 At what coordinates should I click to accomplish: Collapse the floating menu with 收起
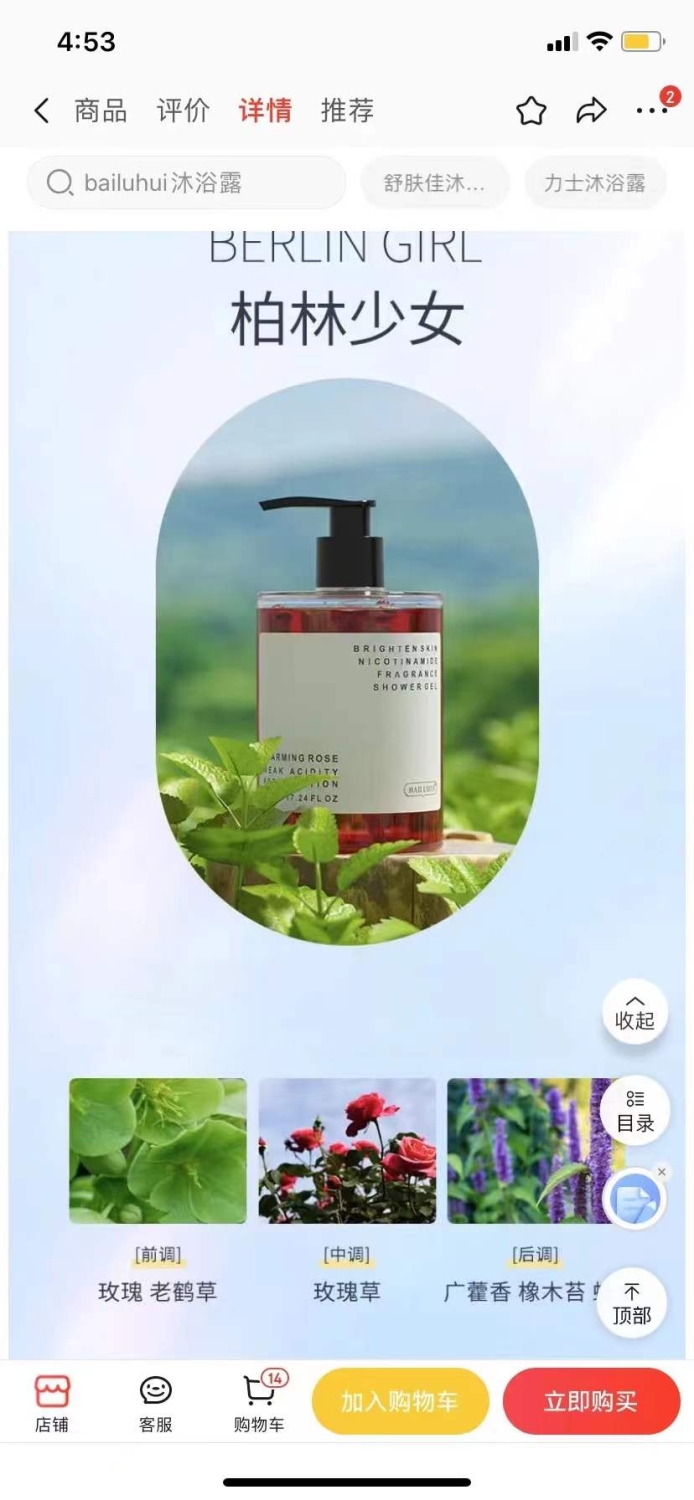point(635,1012)
